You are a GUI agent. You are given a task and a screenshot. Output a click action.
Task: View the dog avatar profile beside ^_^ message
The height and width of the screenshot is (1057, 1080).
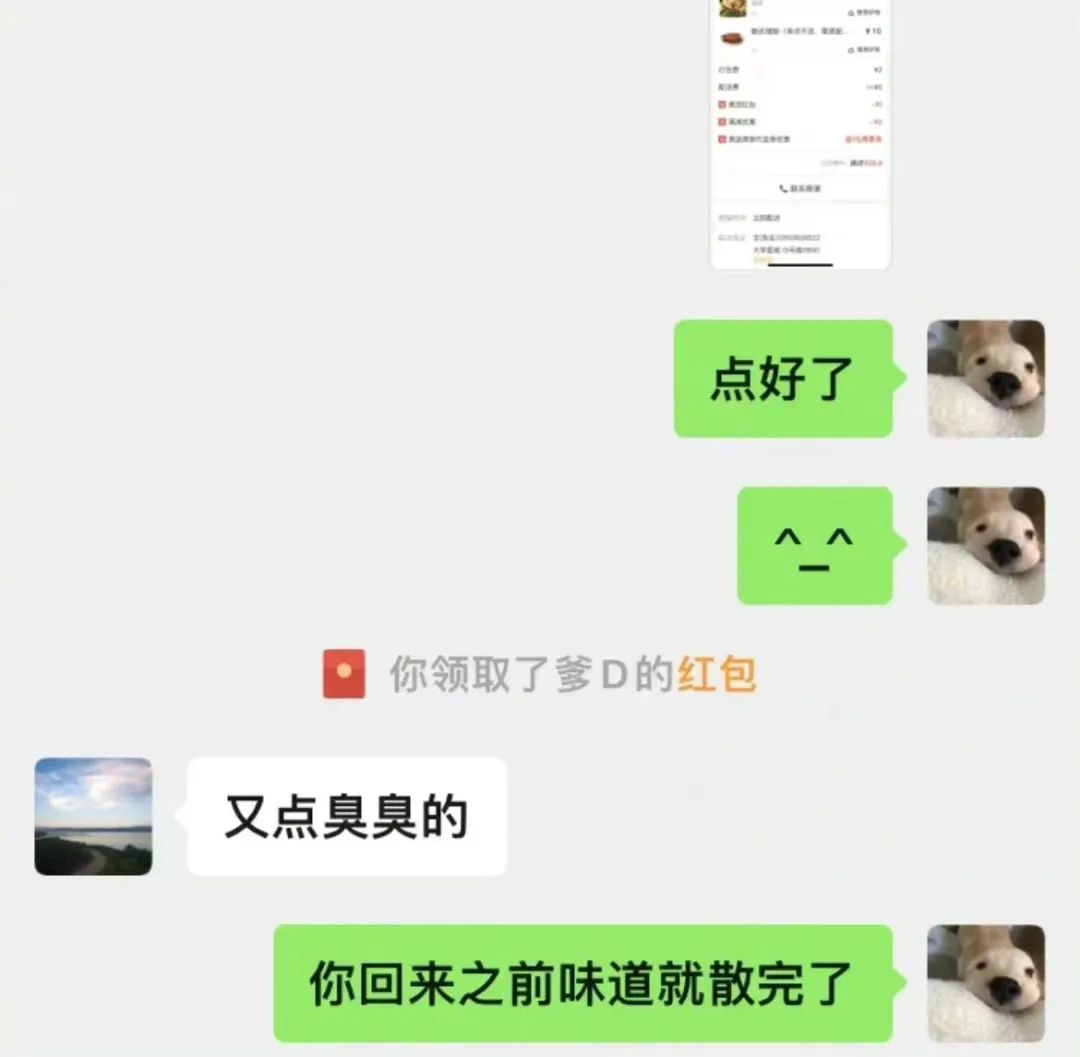coord(986,545)
